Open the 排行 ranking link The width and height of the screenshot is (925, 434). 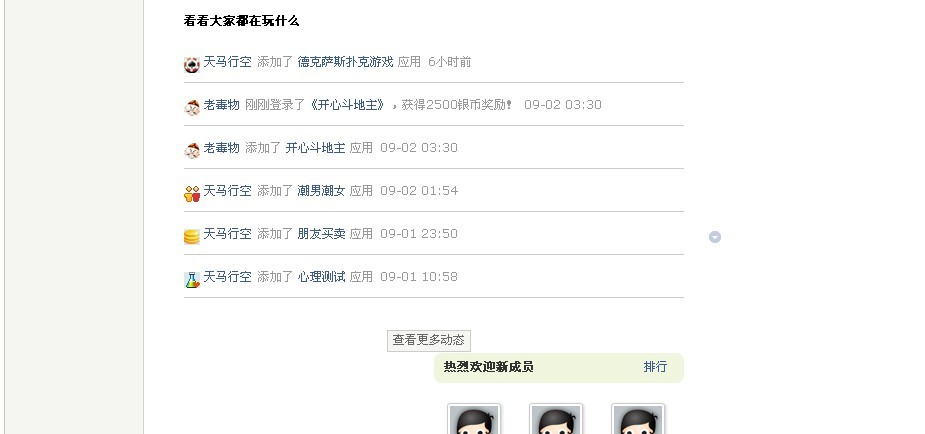point(655,367)
